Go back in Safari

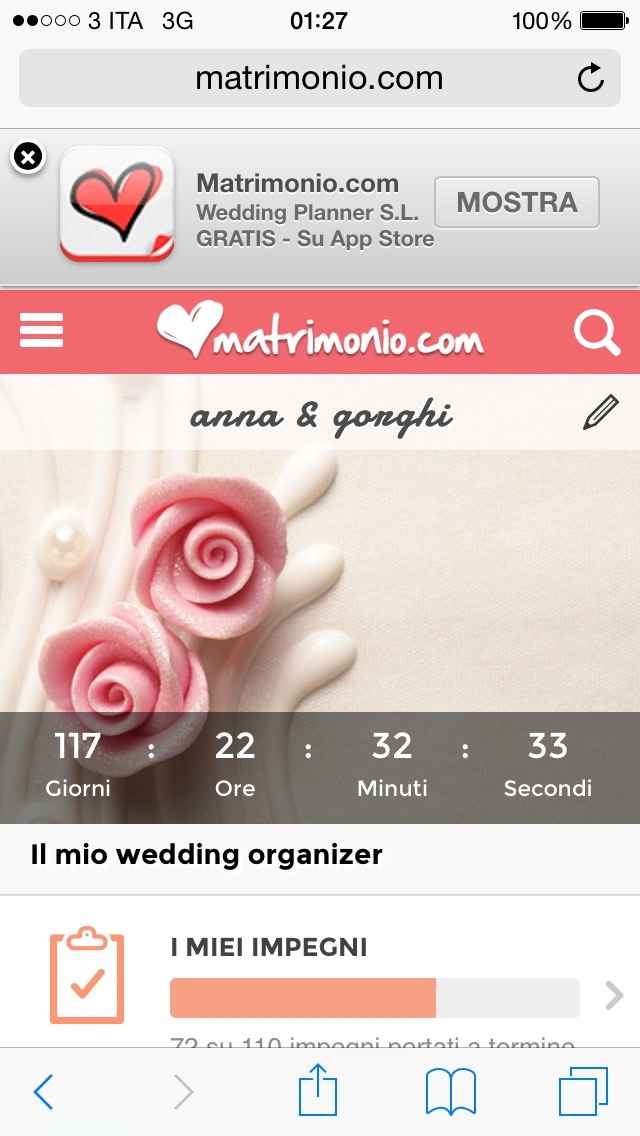pyautogui.click(x=43, y=1092)
